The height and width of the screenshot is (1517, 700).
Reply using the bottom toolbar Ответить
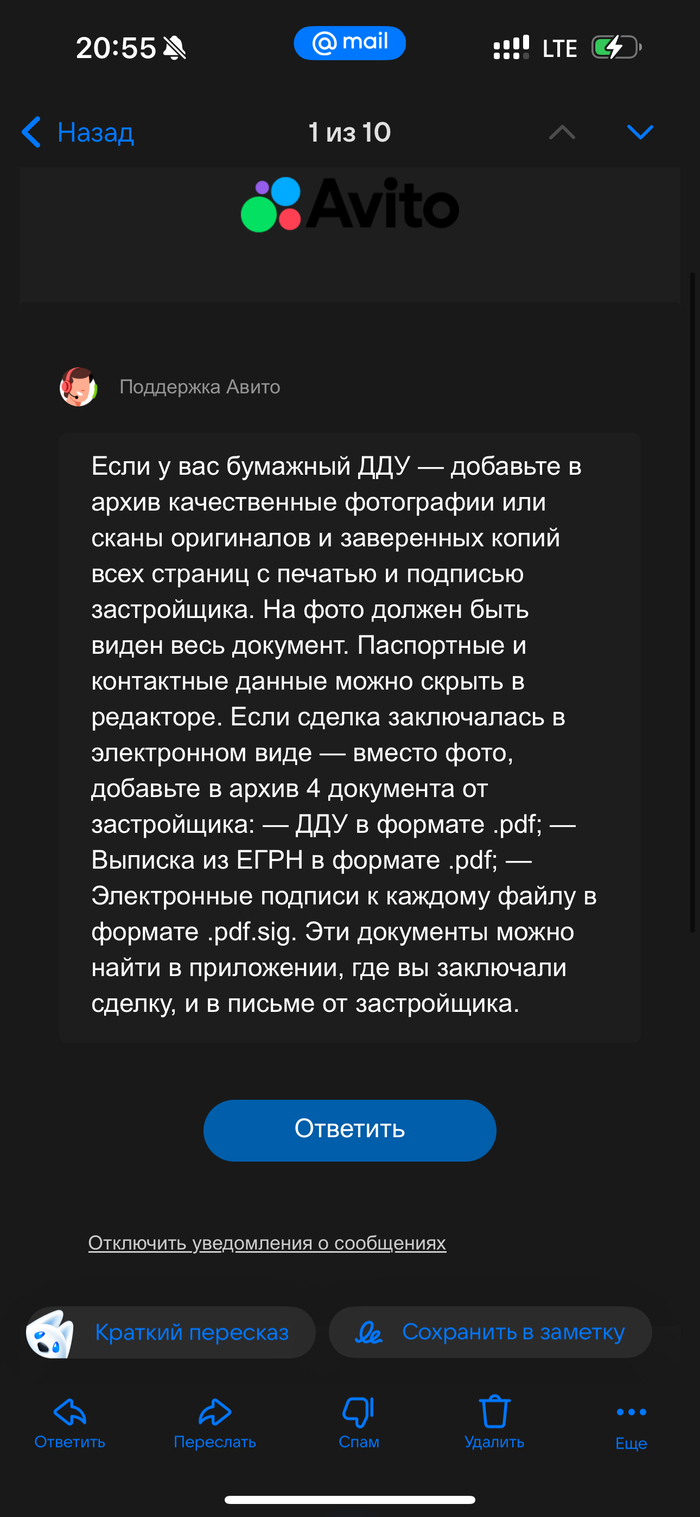pyautogui.click(x=70, y=1423)
